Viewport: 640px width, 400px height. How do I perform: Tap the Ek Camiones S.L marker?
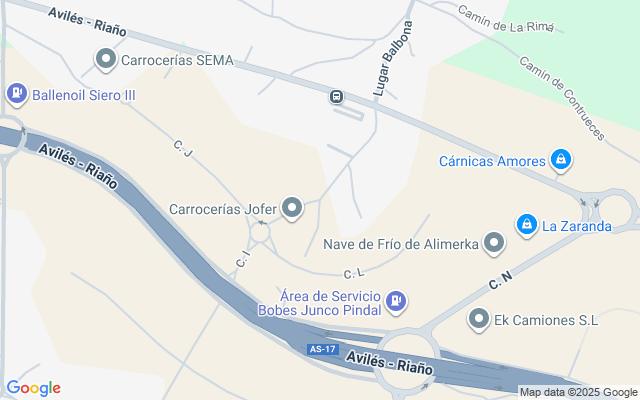[x=480, y=319]
